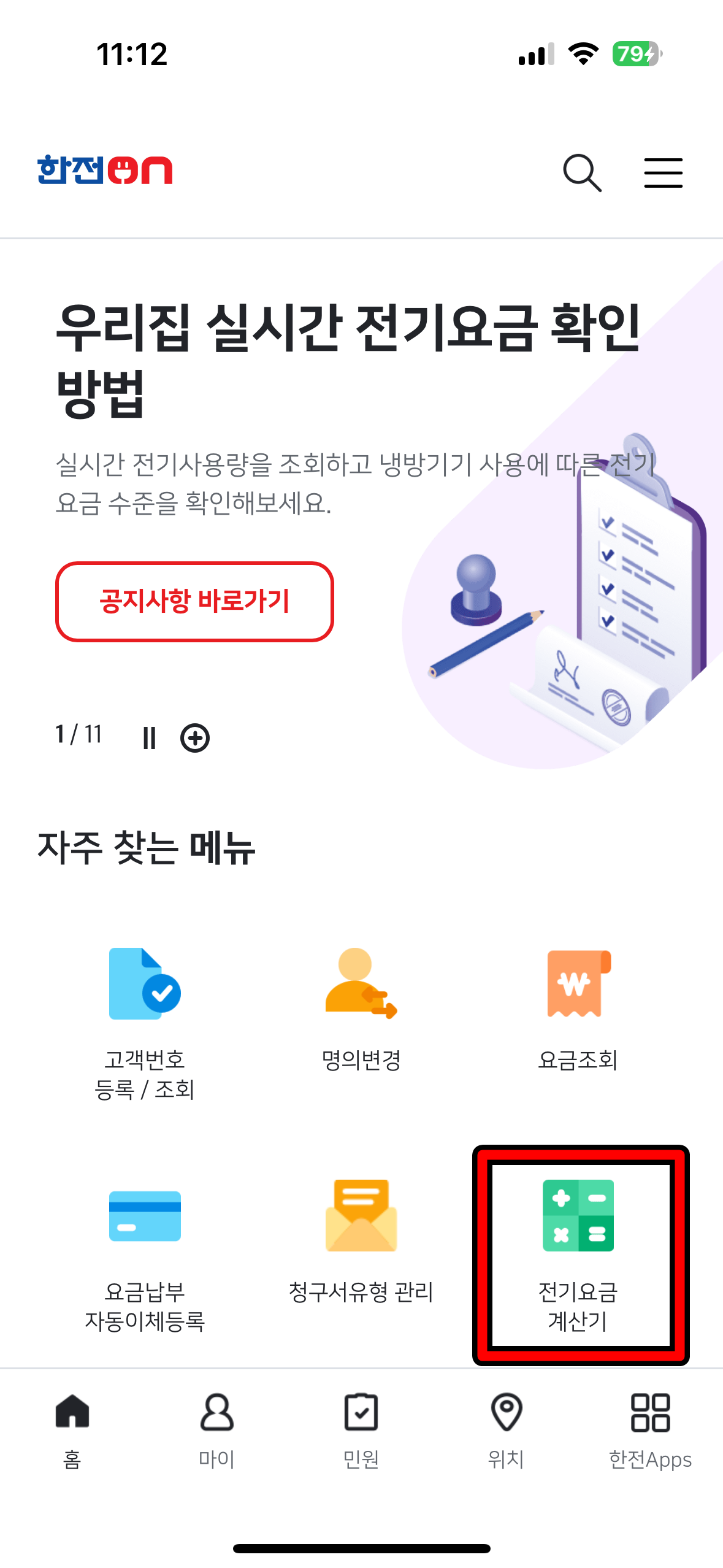Switch to the 마이 tab

[x=217, y=1429]
